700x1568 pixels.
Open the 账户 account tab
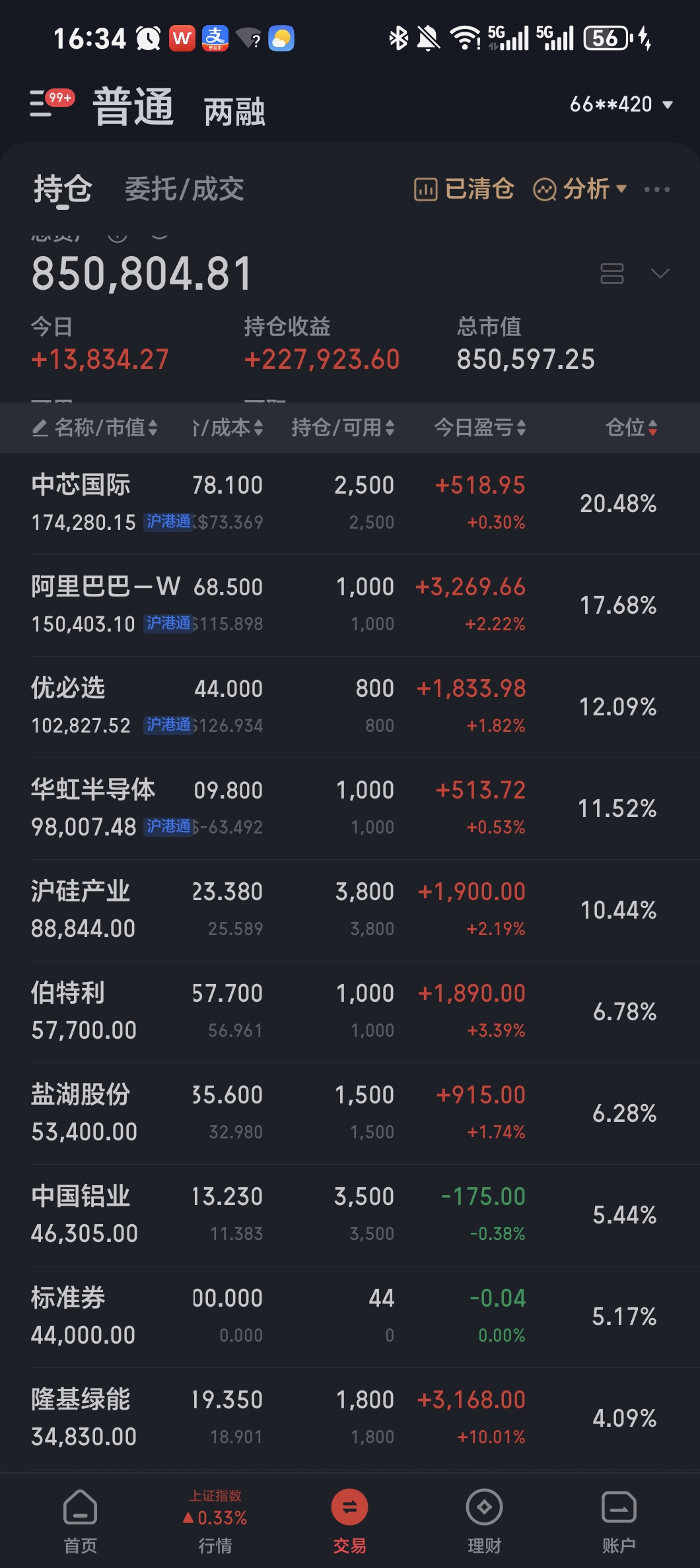click(619, 1519)
